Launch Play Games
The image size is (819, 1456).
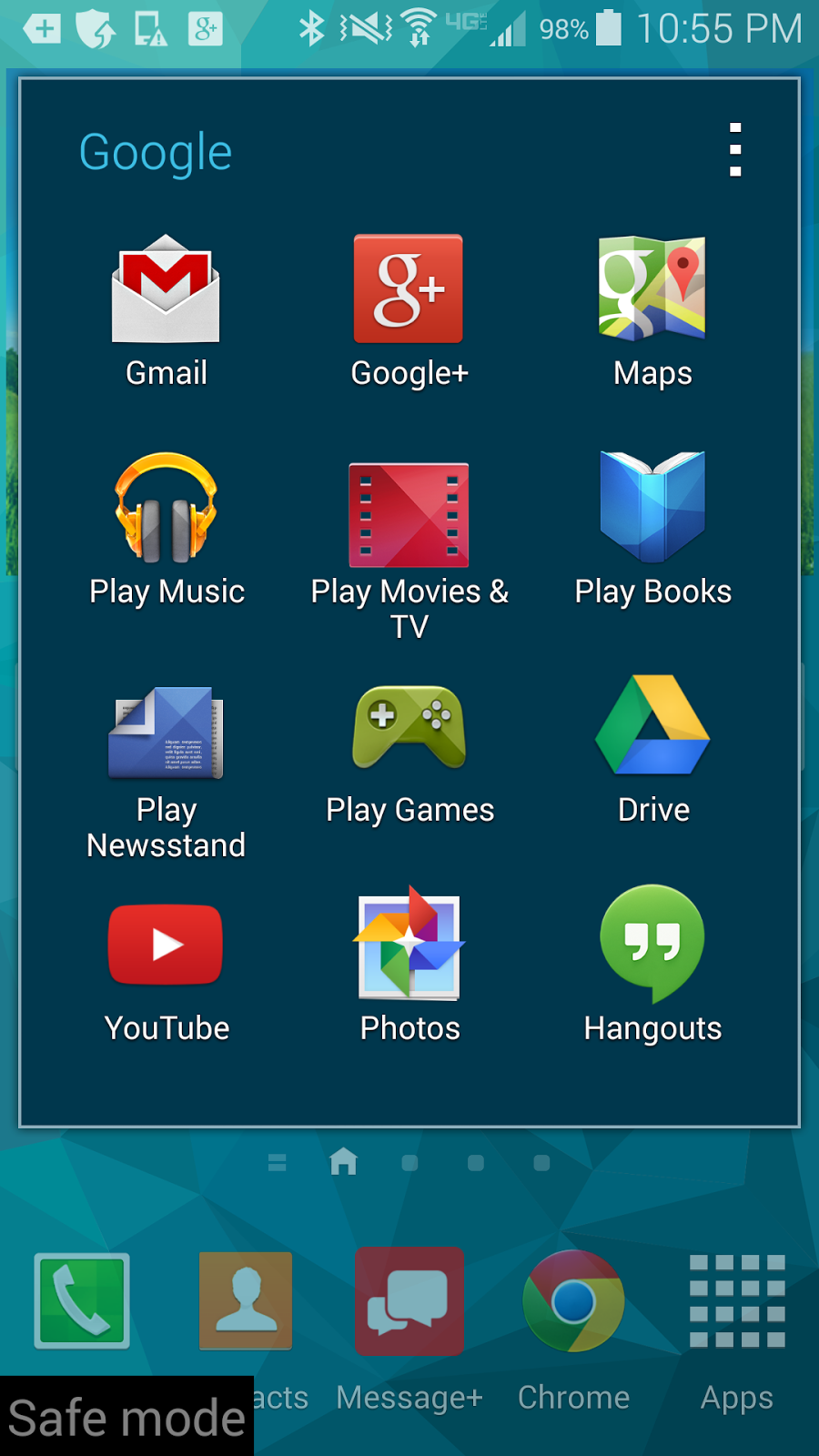(409, 728)
